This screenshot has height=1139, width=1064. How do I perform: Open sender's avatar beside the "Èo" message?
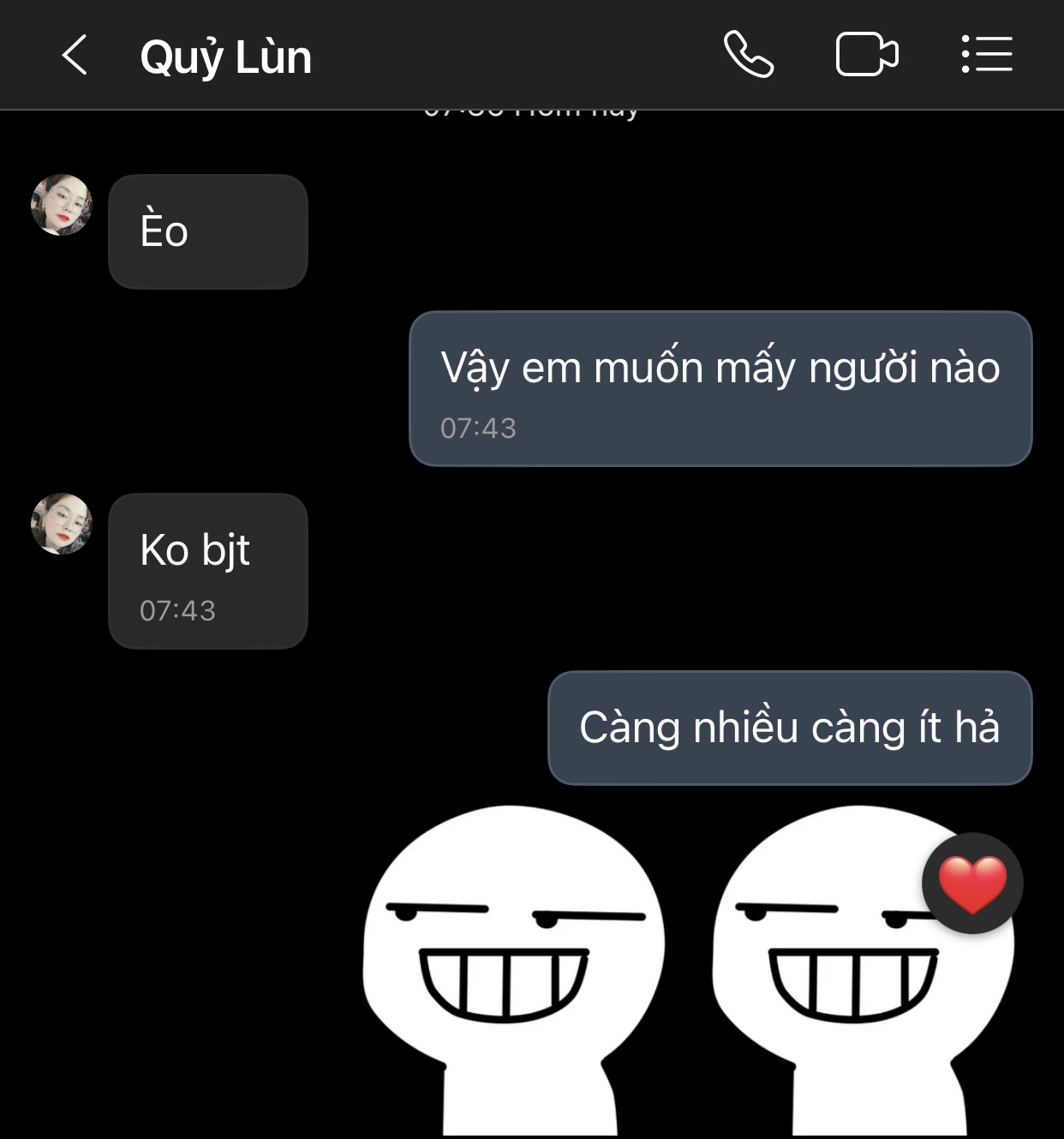click(x=62, y=206)
